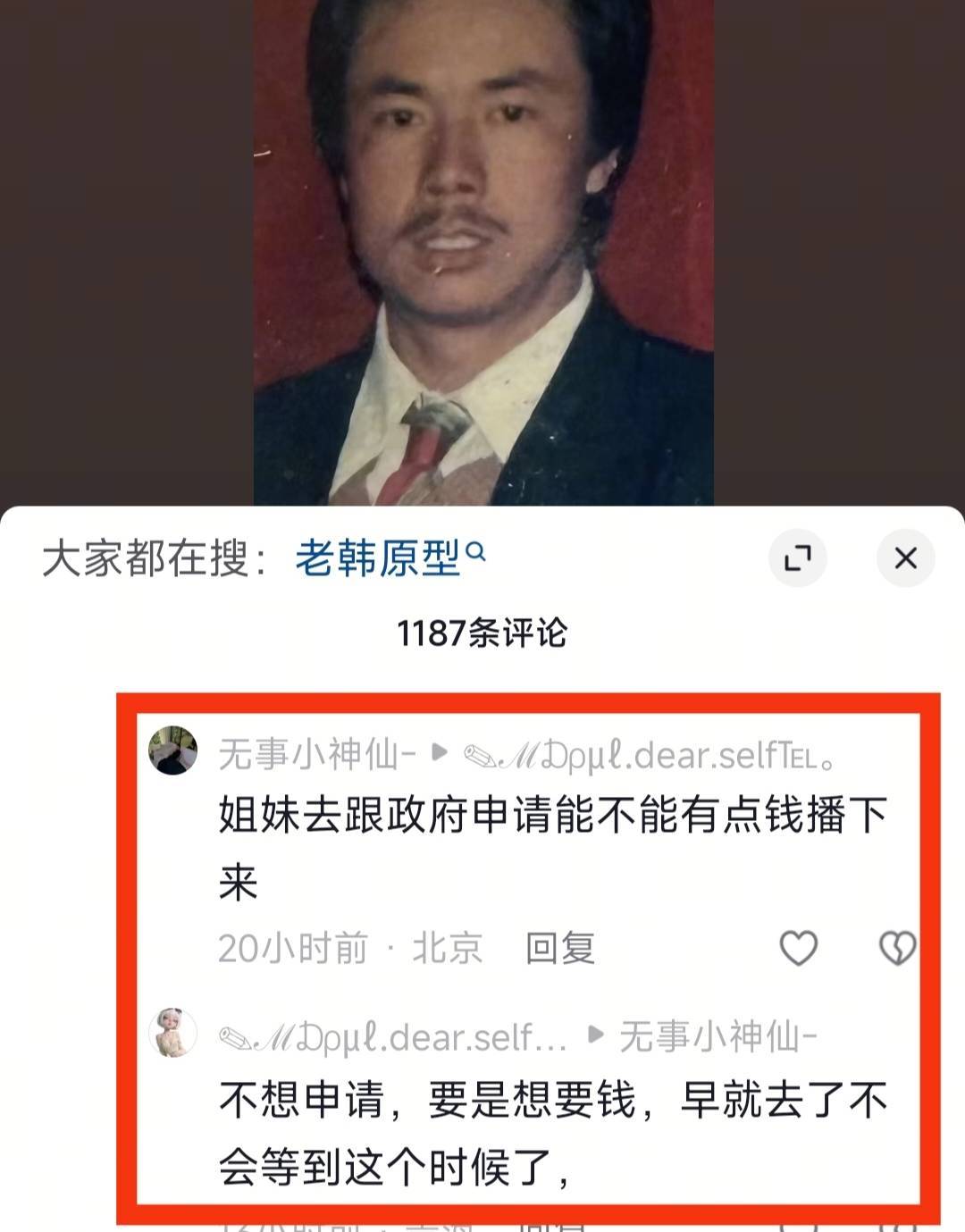The image size is (965, 1232).
Task: Expand the comments panel to full screen
Action: click(x=797, y=558)
